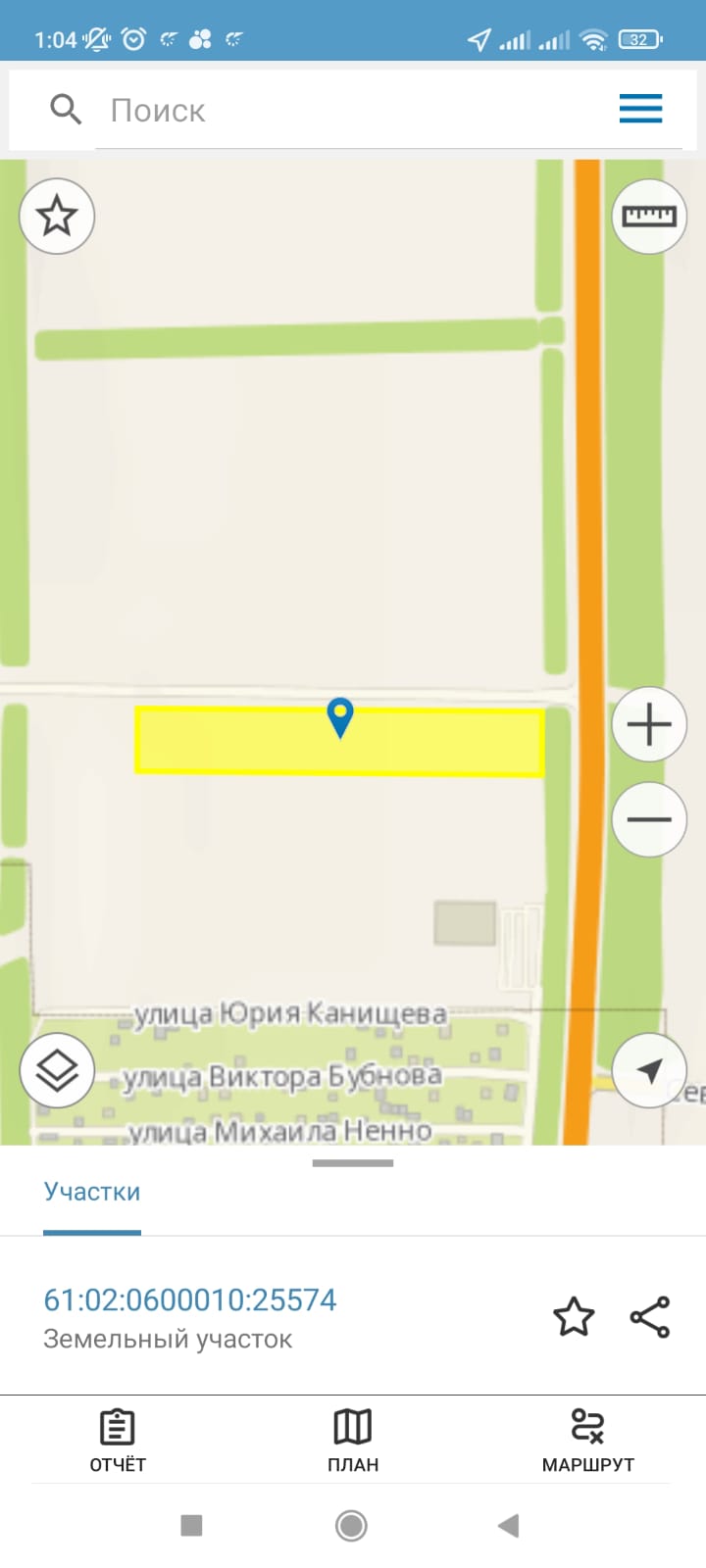Open the hamburger menu
The height and width of the screenshot is (1568, 706).
(640, 109)
